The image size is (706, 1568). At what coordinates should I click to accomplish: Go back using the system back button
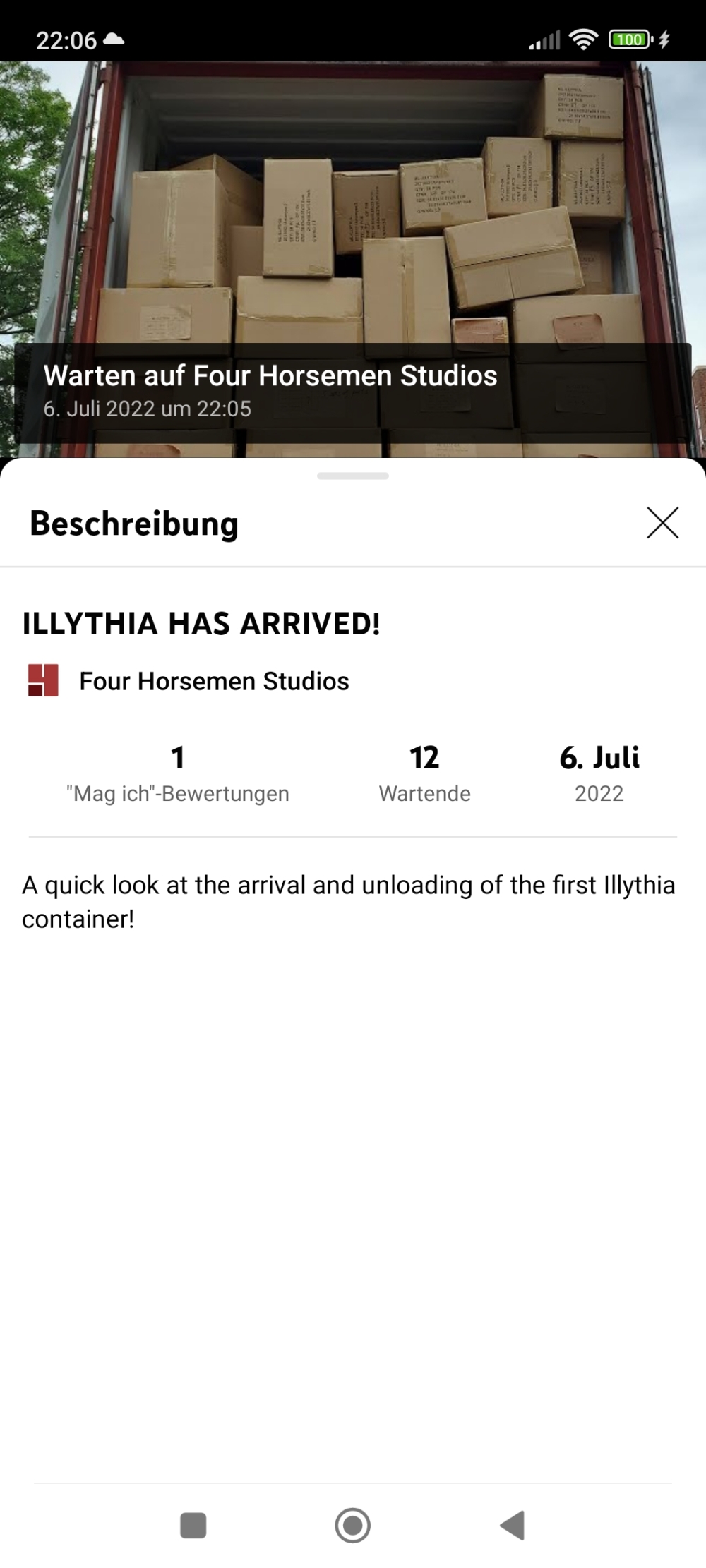513,1525
